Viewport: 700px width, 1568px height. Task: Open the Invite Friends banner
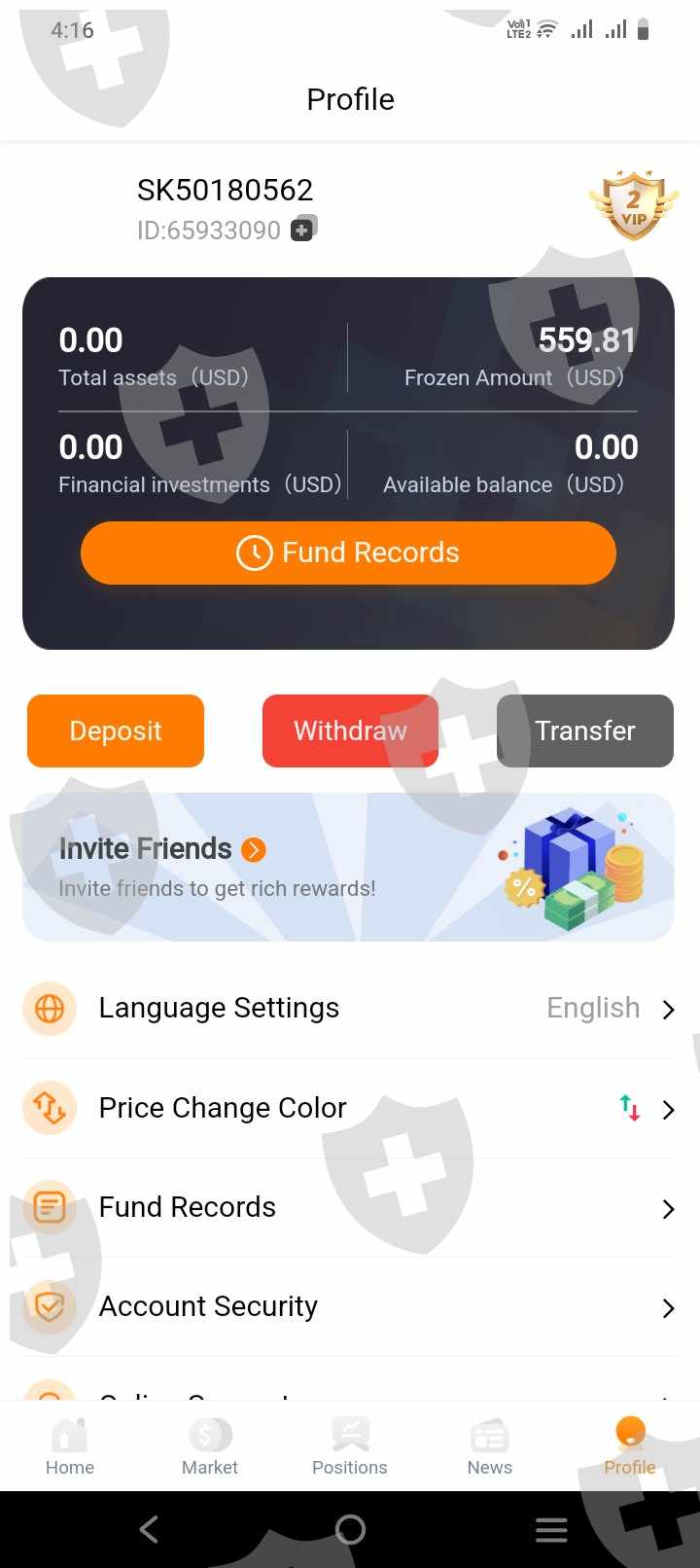[x=349, y=867]
